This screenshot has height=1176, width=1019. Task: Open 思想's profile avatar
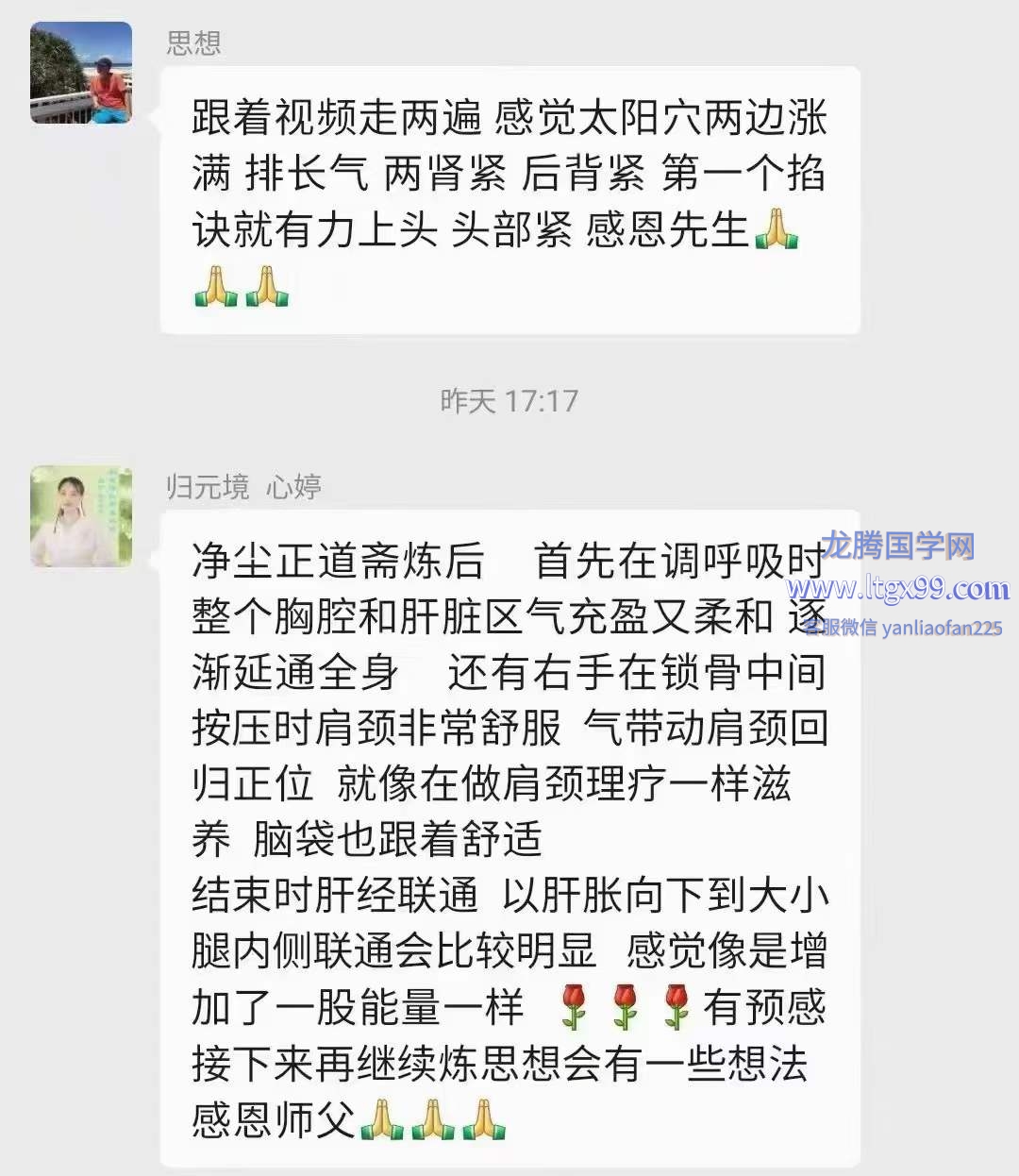pyautogui.click(x=81, y=73)
